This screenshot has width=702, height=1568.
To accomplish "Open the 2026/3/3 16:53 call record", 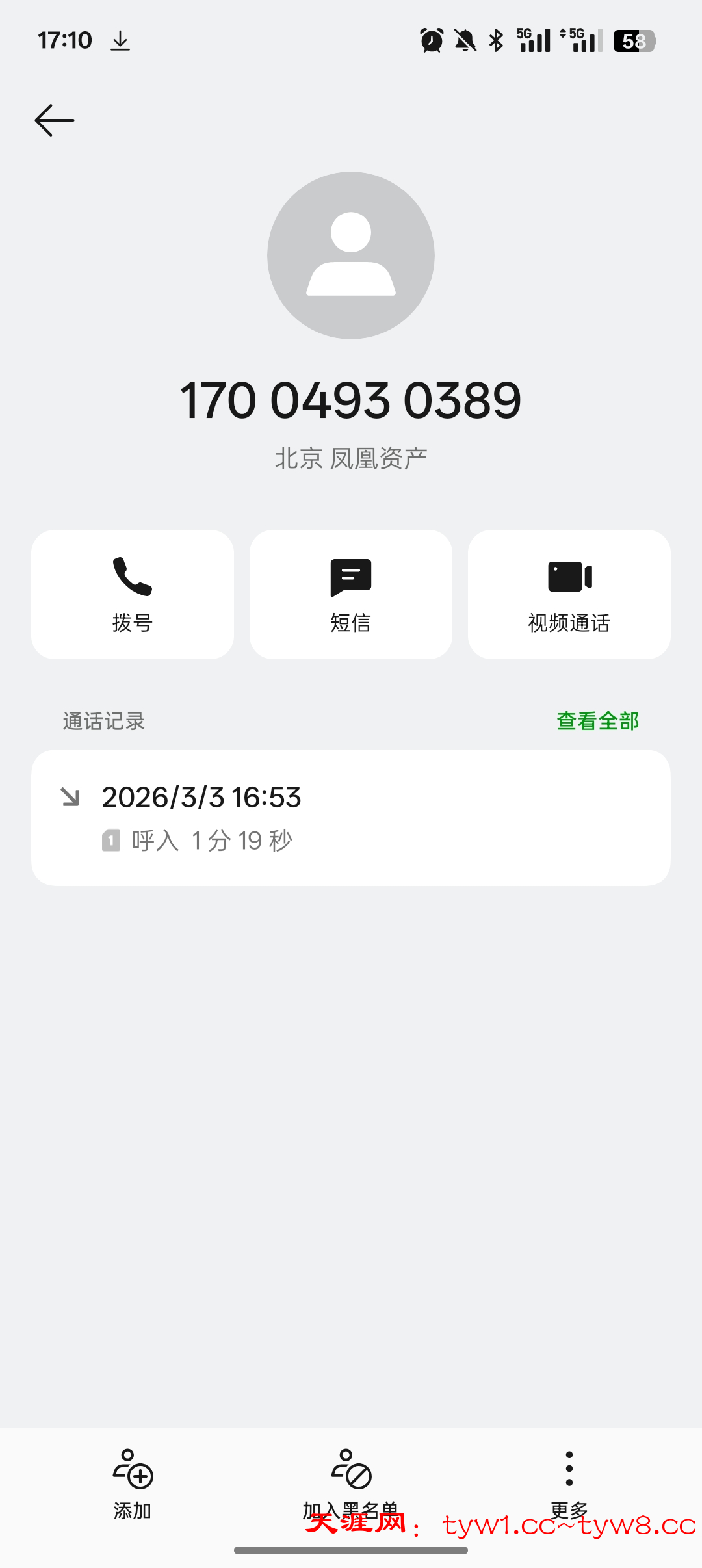I will click(351, 817).
